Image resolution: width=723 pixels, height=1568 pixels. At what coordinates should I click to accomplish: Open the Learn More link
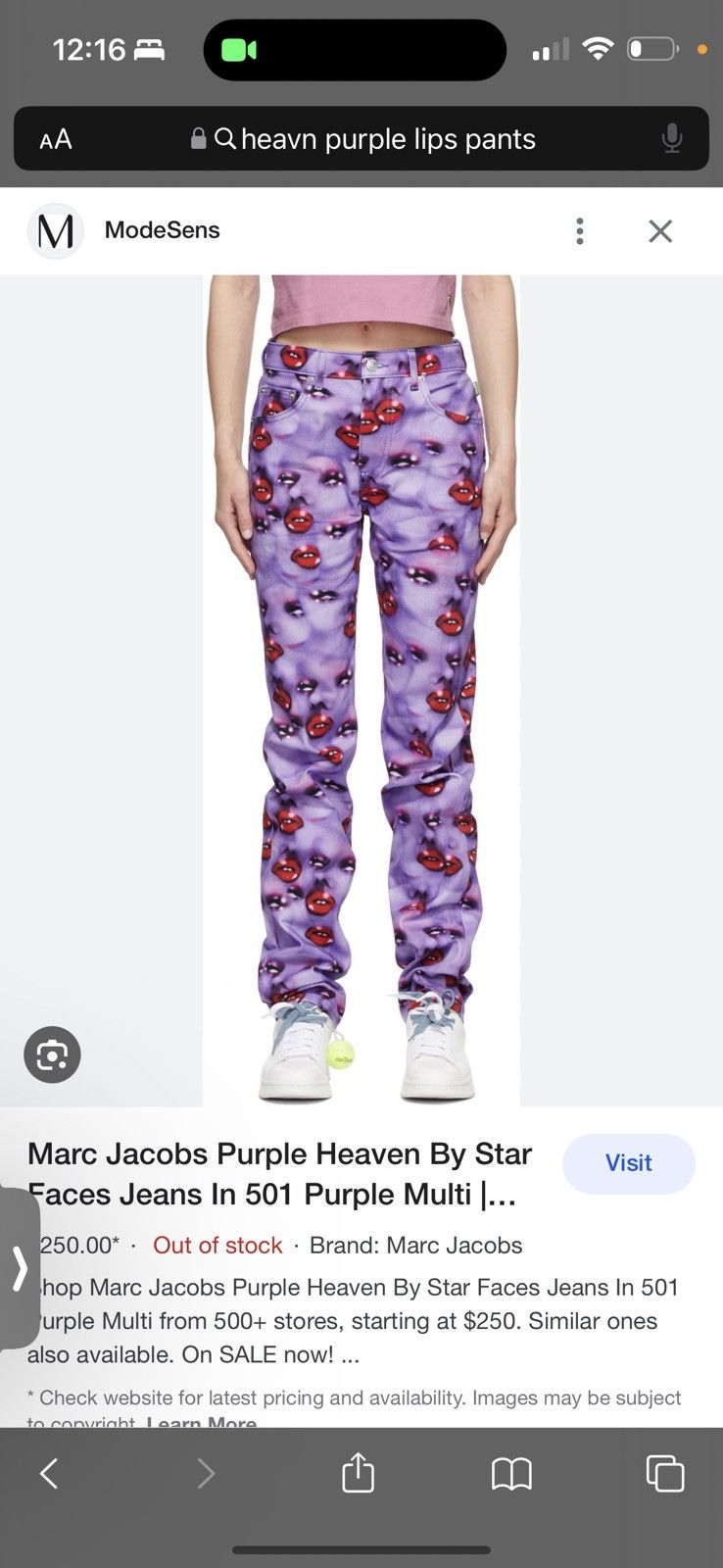[x=202, y=1421]
